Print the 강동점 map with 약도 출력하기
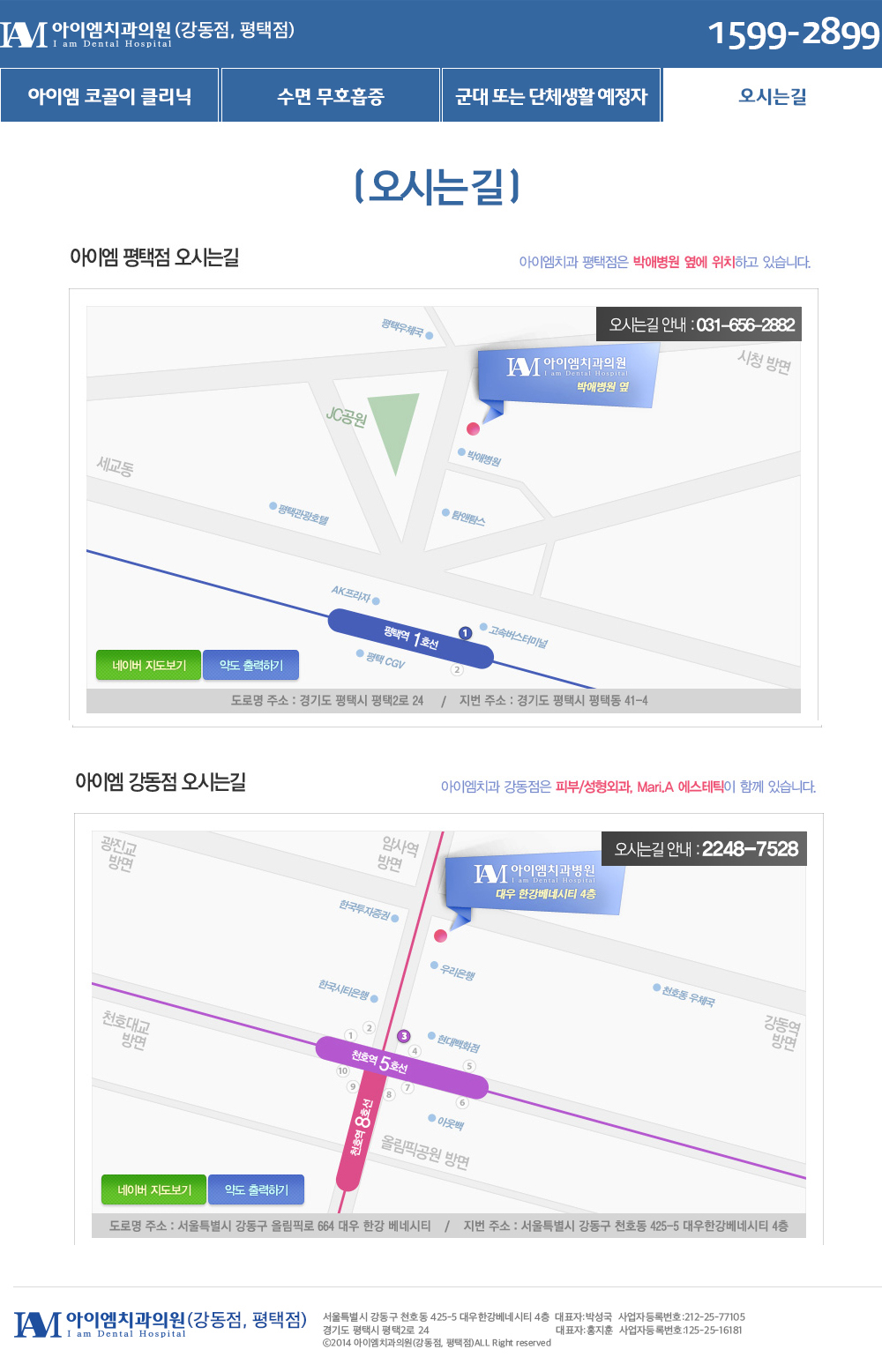The image size is (882, 1372). [256, 1189]
